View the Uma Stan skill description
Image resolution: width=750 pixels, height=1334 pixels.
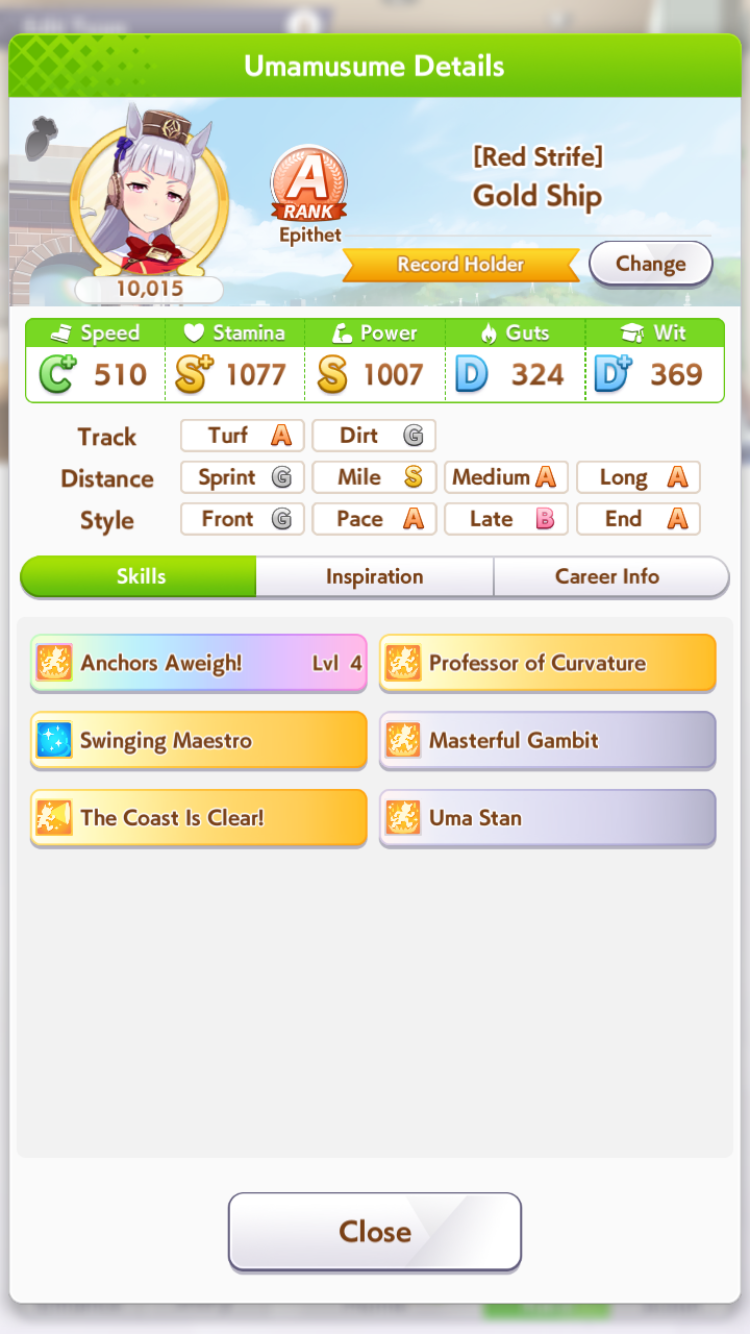point(547,818)
